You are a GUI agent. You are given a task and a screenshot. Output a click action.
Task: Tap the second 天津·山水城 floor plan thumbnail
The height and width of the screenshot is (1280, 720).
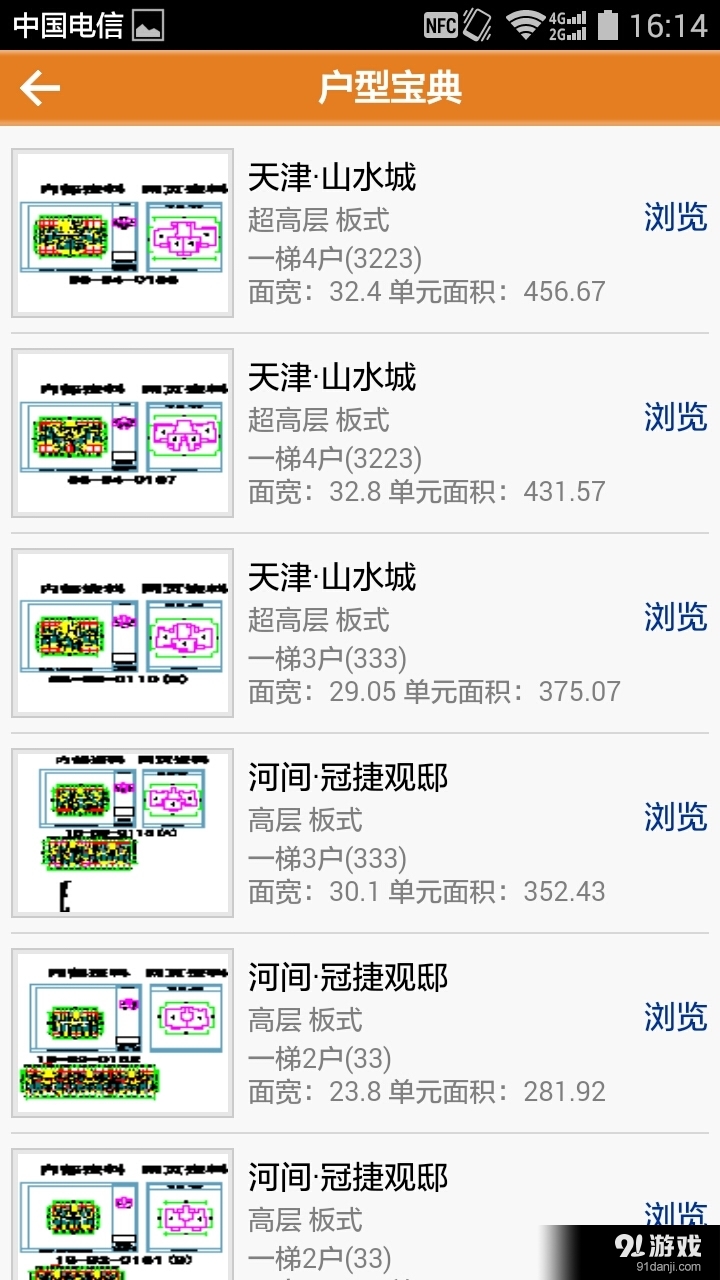coord(122,431)
